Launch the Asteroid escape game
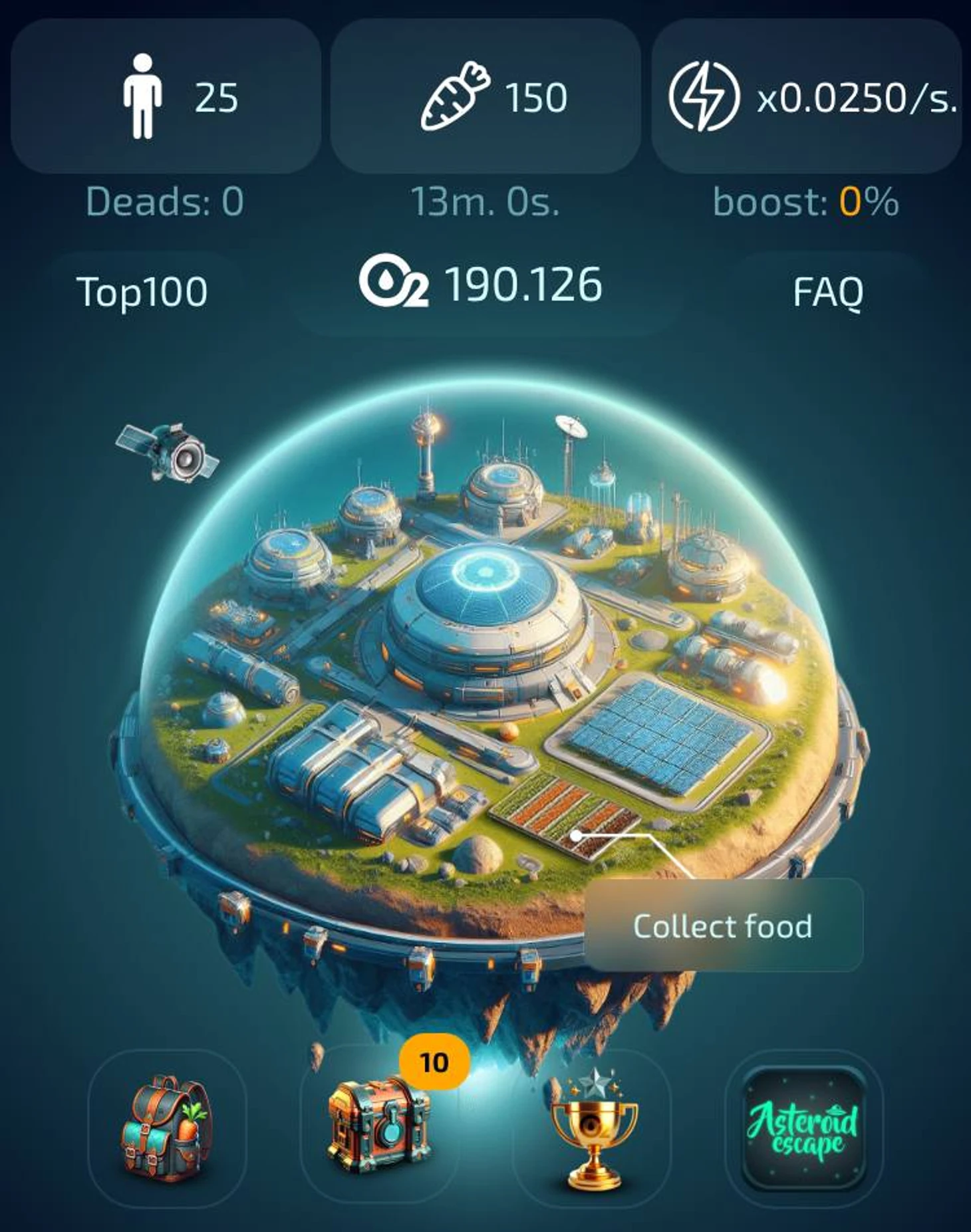 803,1128
